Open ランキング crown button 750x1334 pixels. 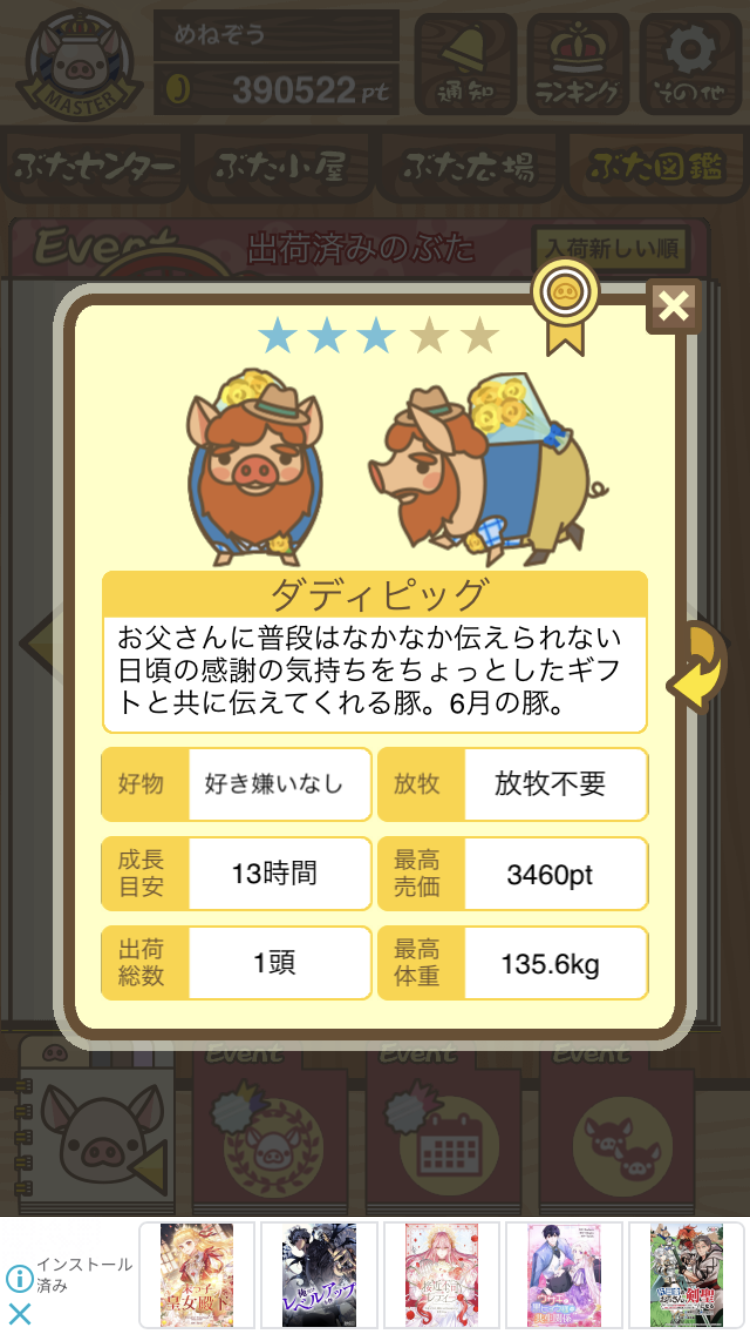[578, 62]
